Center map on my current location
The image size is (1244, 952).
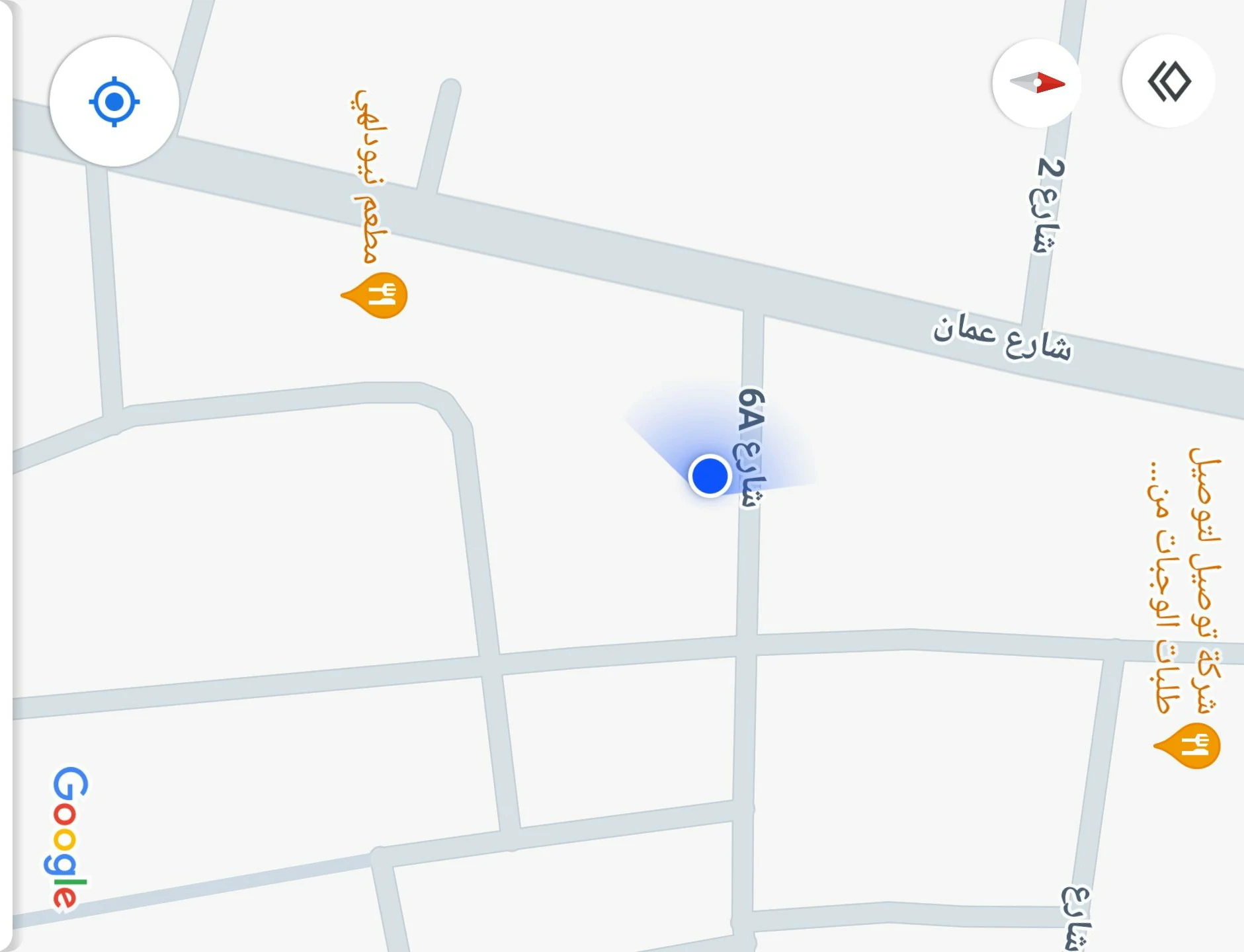pos(114,102)
